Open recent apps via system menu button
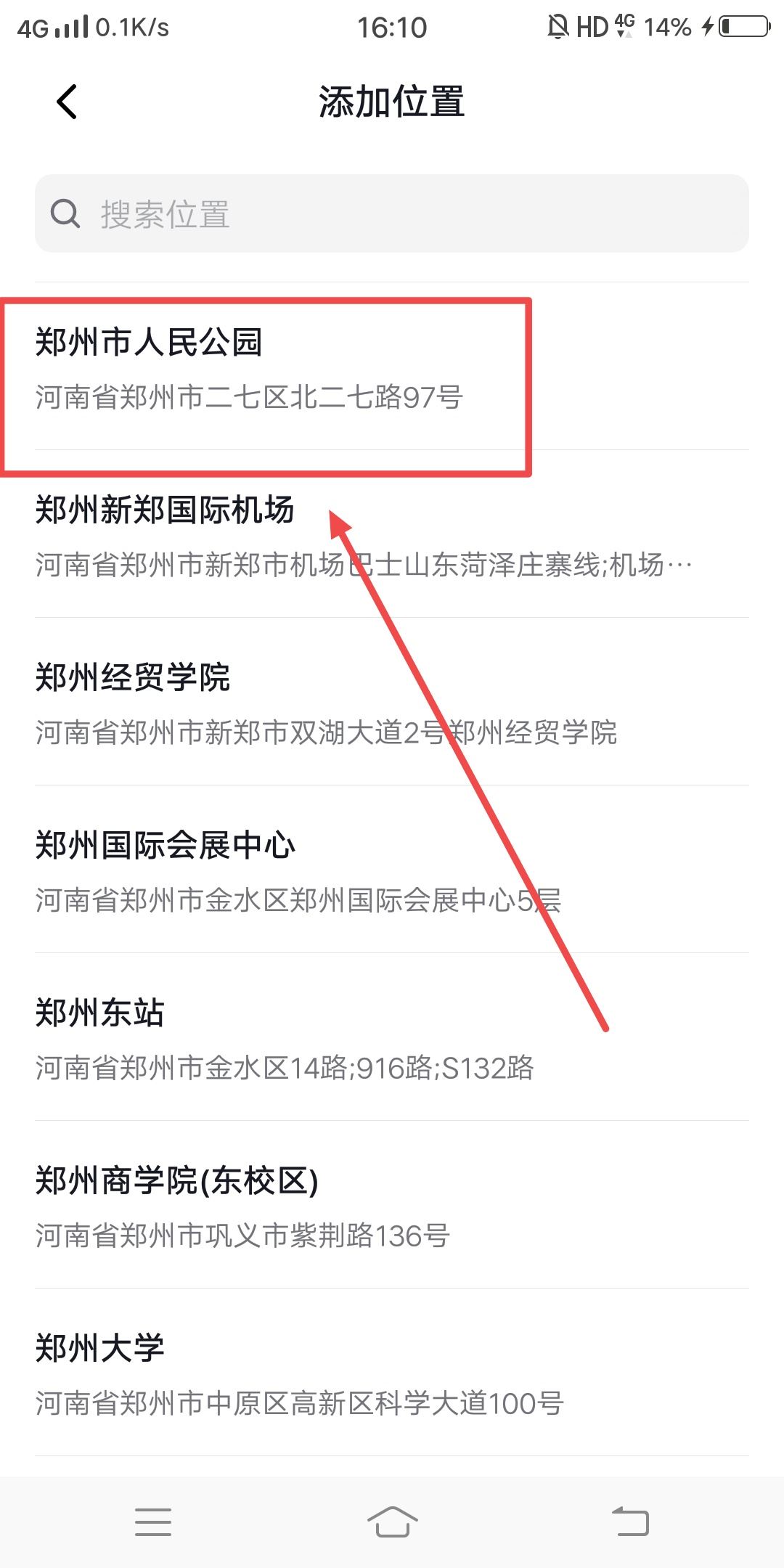Viewport: 784px width, 1568px height. (153, 1522)
